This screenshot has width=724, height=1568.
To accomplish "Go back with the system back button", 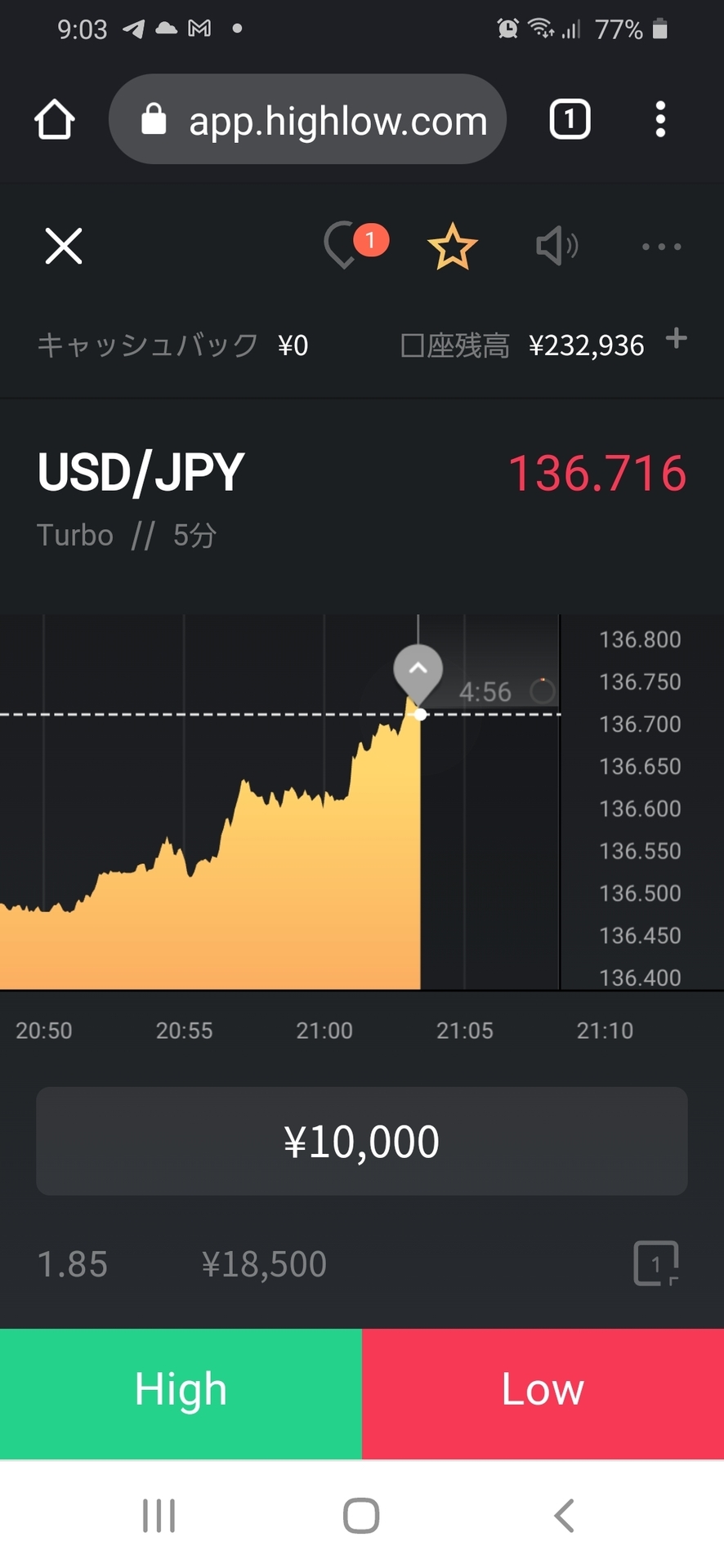I will click(564, 1515).
